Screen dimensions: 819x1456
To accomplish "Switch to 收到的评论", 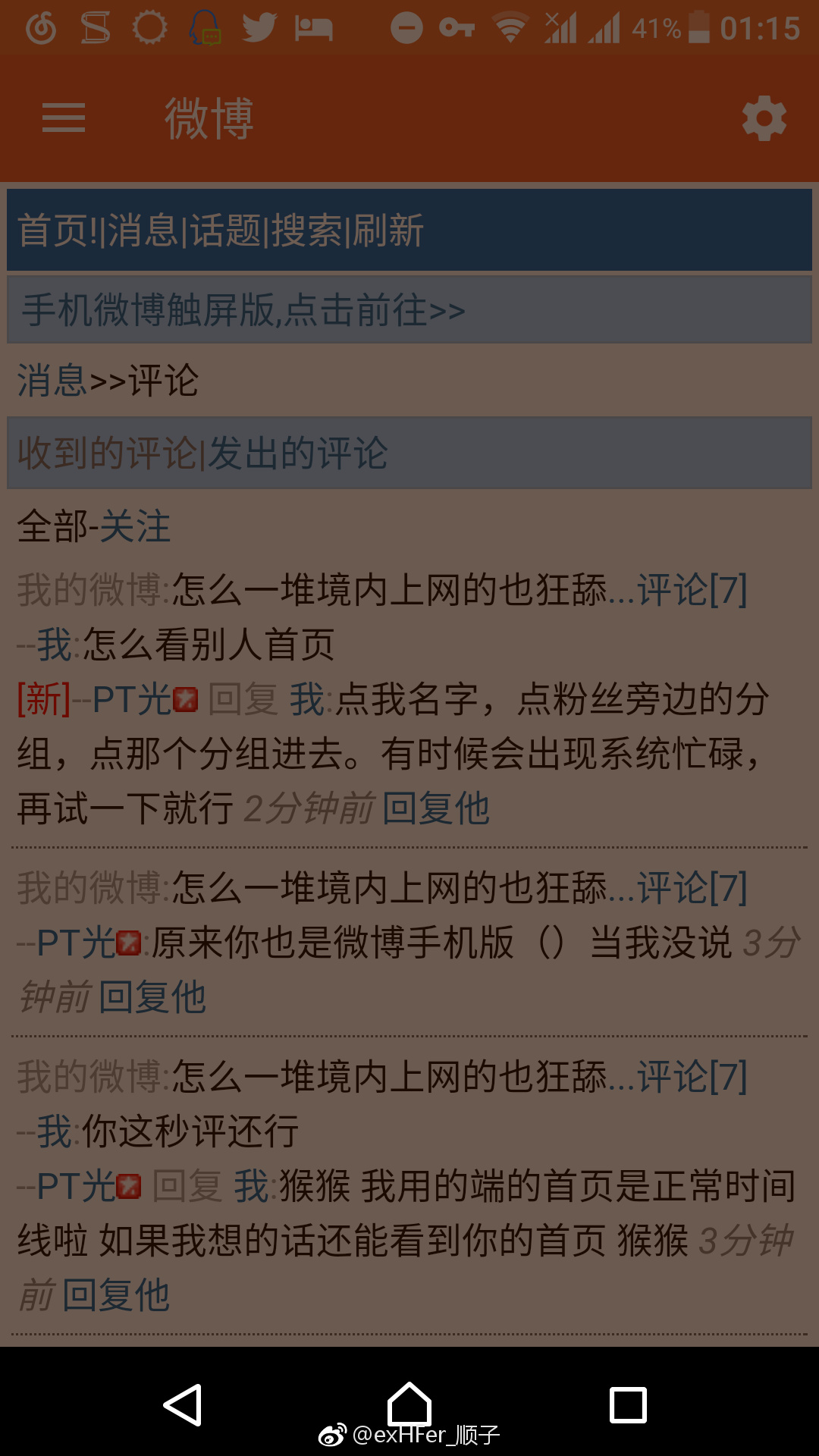I will [106, 453].
